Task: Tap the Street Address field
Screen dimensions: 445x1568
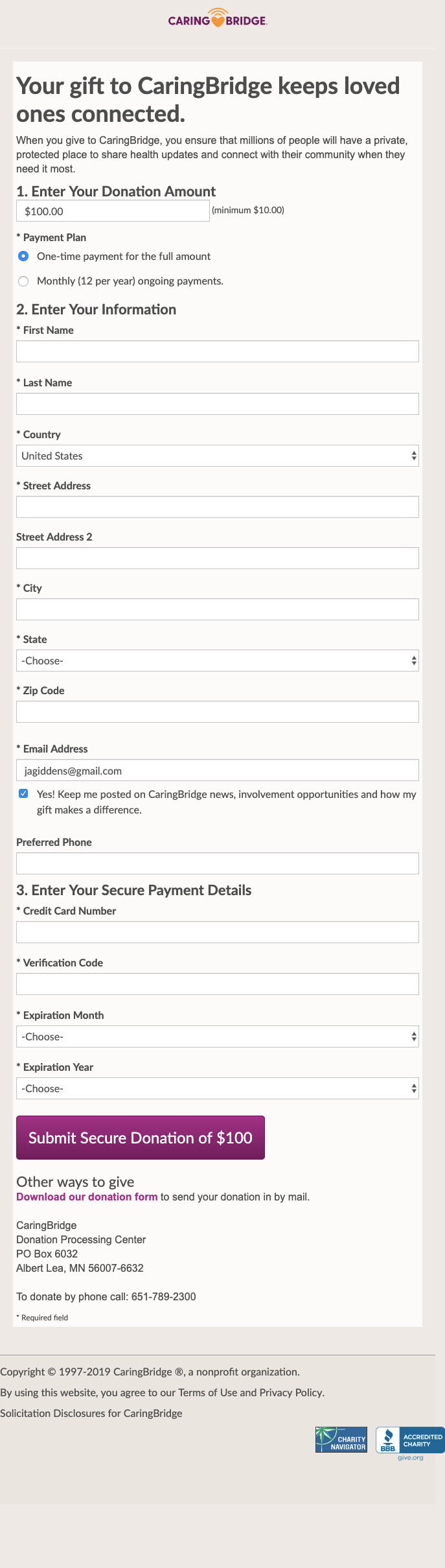Action: 217,507
